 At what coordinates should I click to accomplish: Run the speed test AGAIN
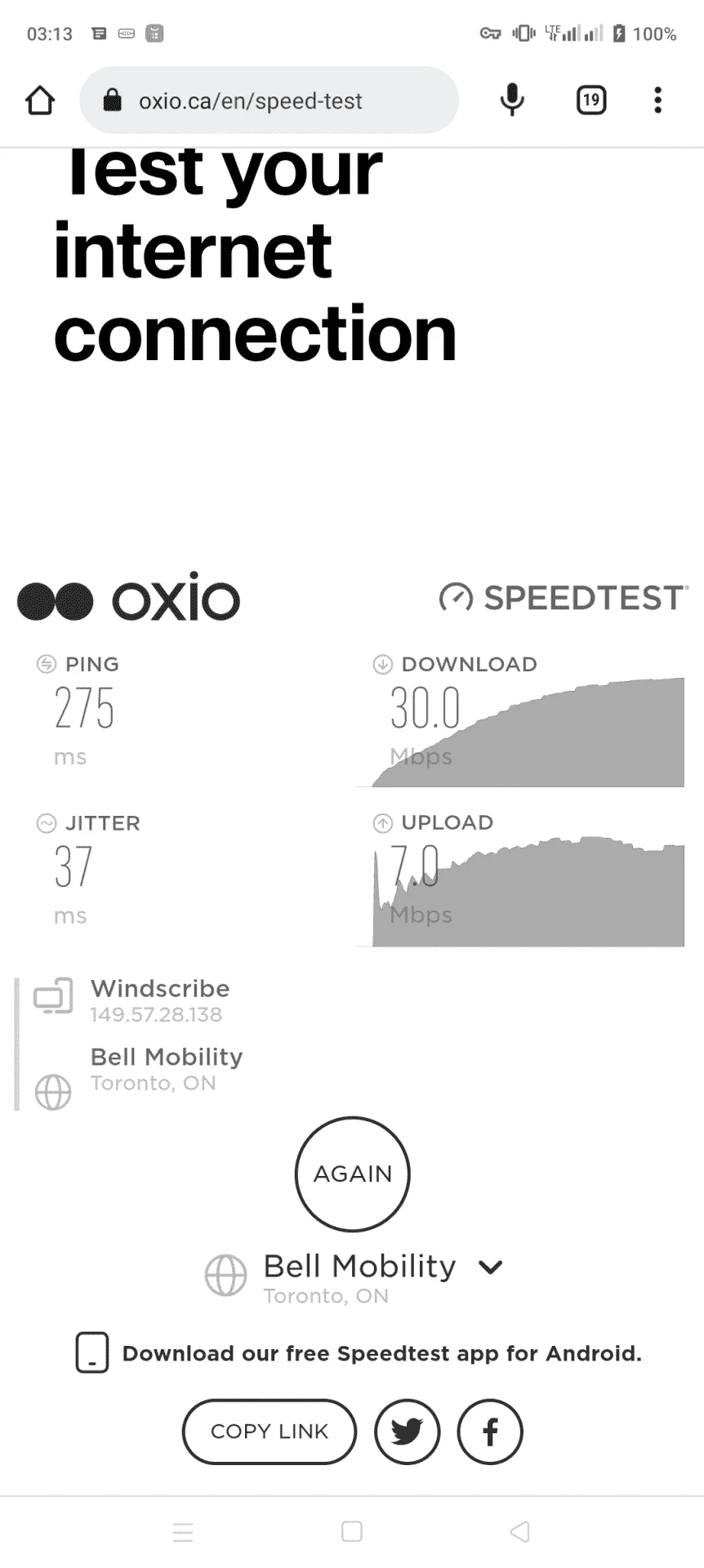pyautogui.click(x=352, y=1174)
